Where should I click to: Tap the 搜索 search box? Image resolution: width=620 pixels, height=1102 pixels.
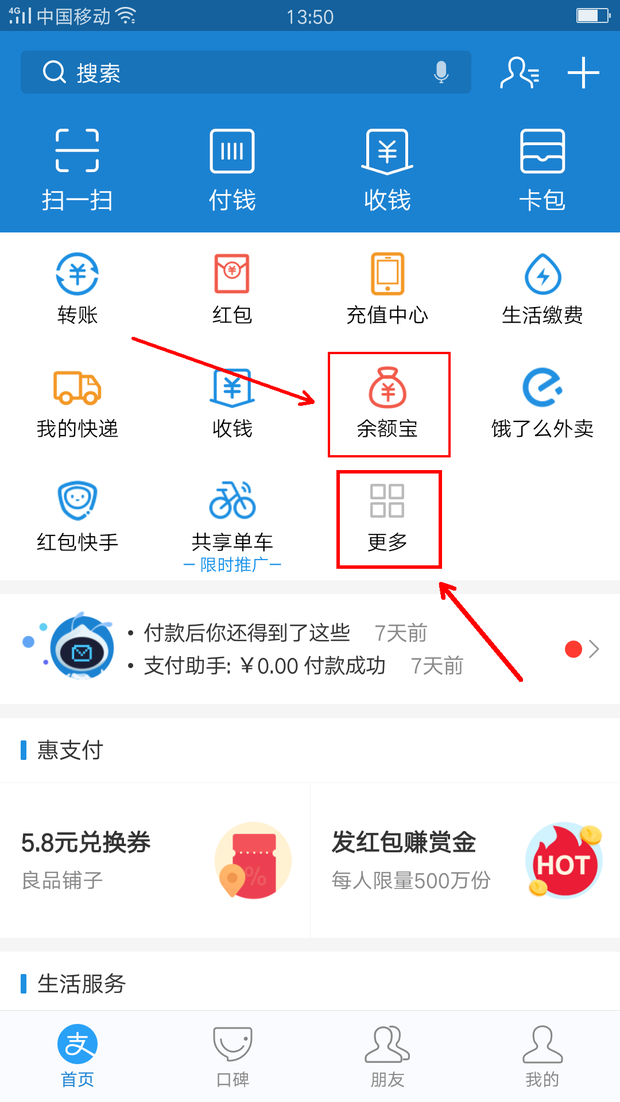coord(230,73)
